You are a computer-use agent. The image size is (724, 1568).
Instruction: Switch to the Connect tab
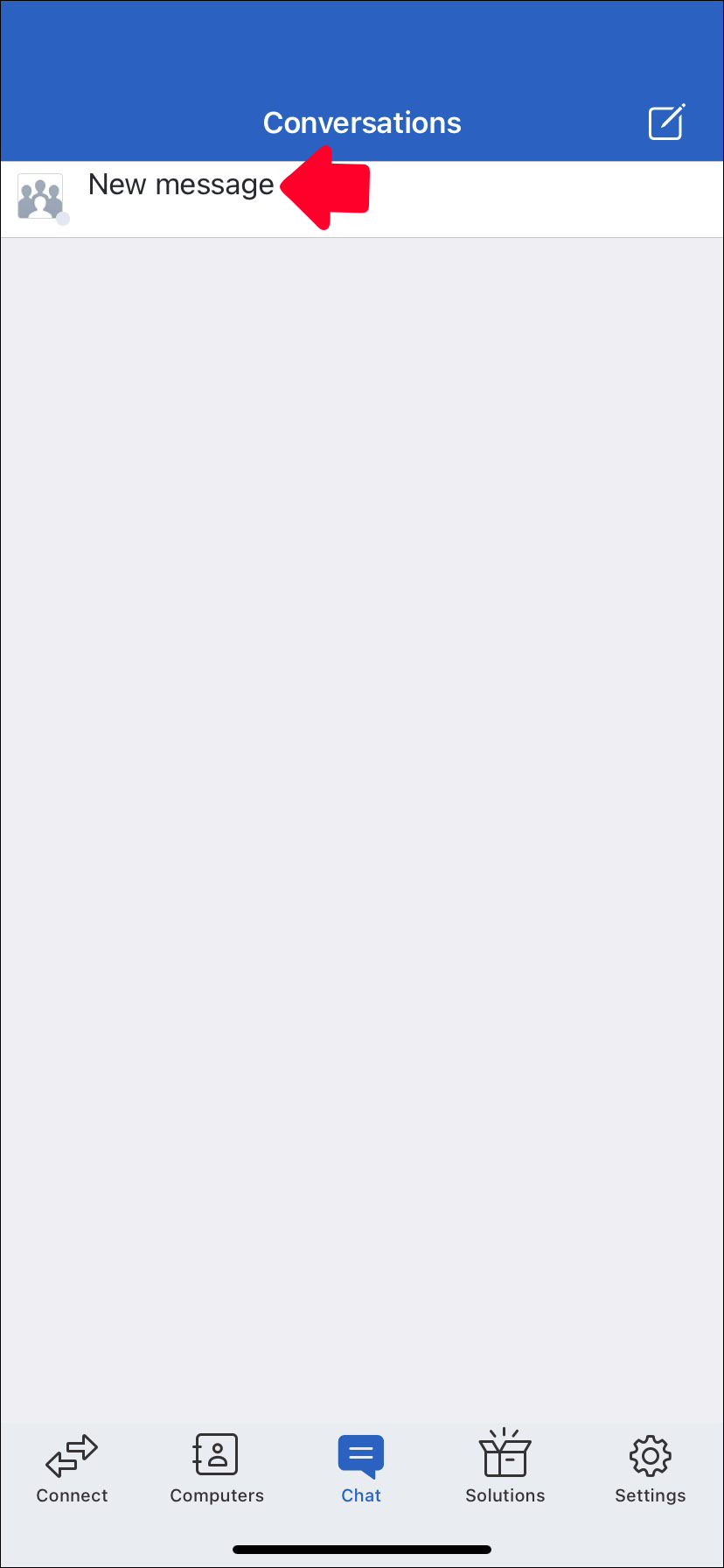point(72,1468)
